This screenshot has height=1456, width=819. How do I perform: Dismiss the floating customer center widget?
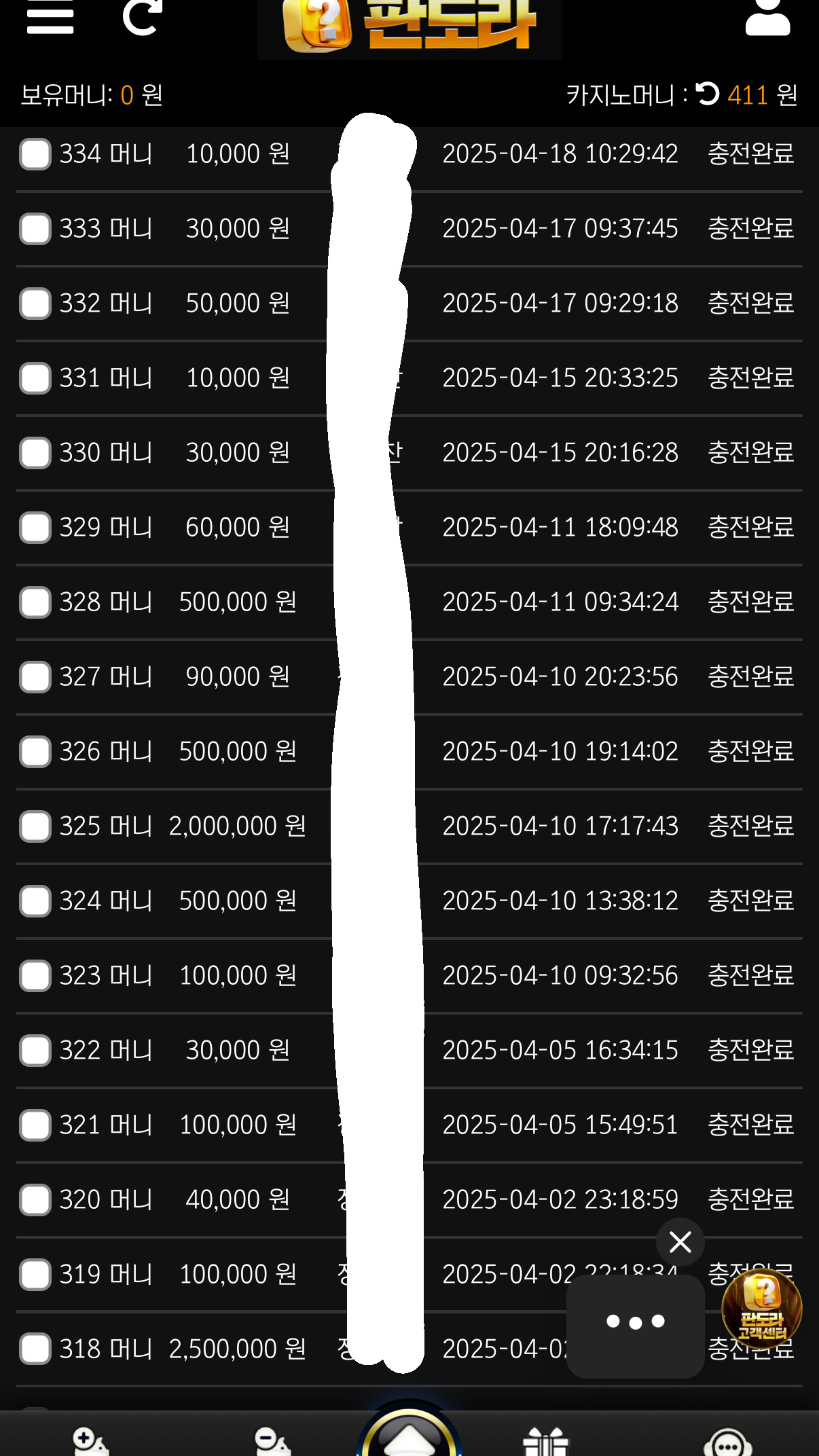[x=680, y=1242]
